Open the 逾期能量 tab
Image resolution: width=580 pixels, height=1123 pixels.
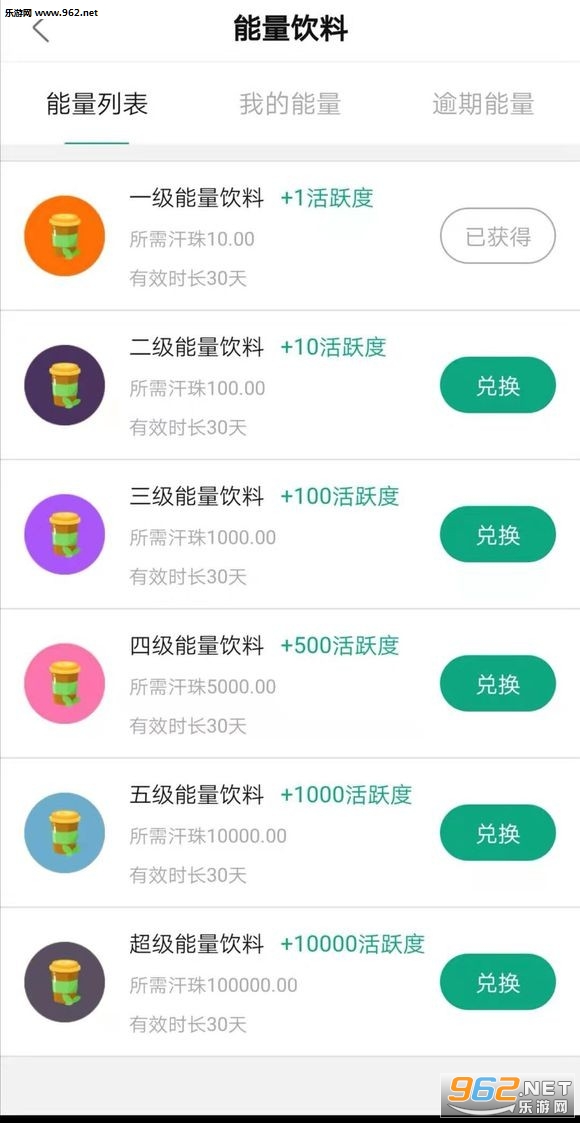click(x=483, y=104)
